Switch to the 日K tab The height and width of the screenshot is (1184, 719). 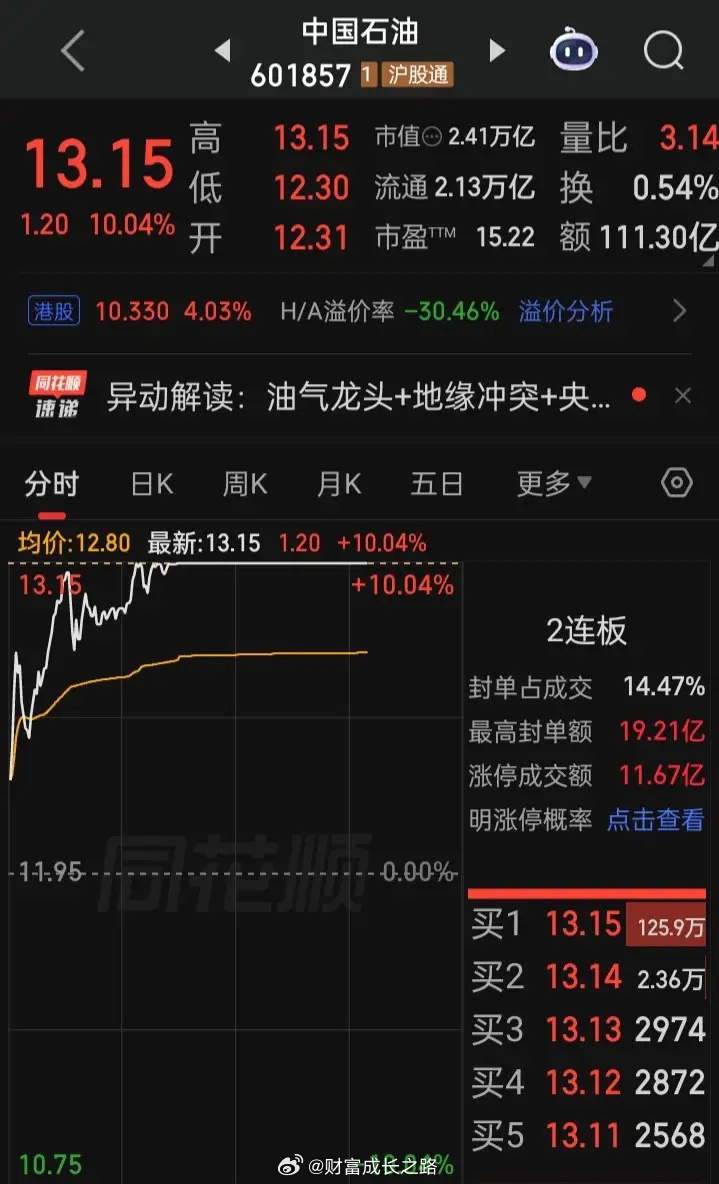coord(152,485)
